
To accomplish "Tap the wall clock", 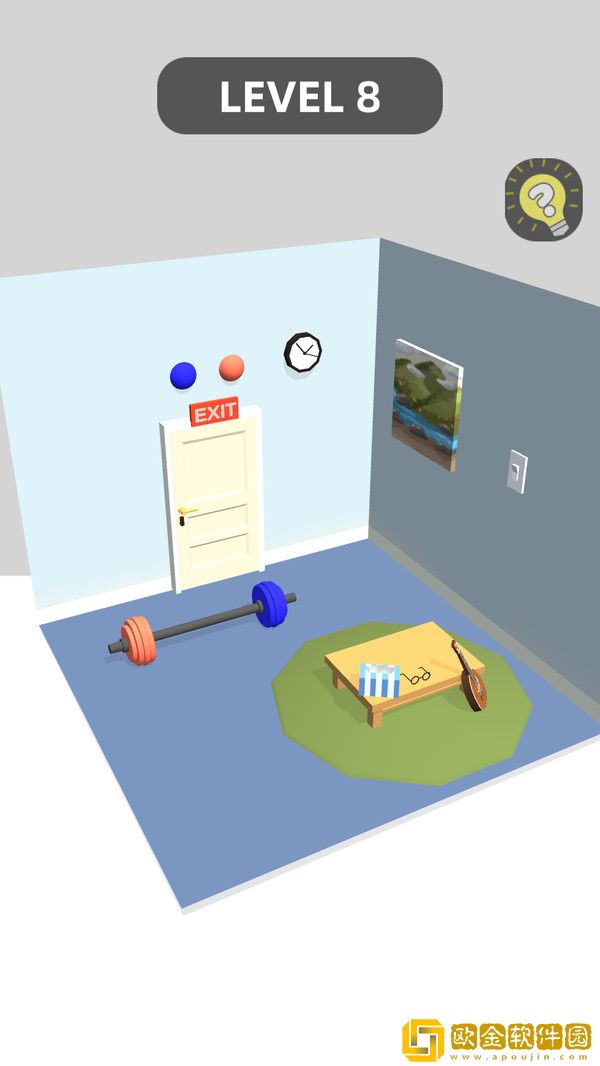I will tap(303, 351).
